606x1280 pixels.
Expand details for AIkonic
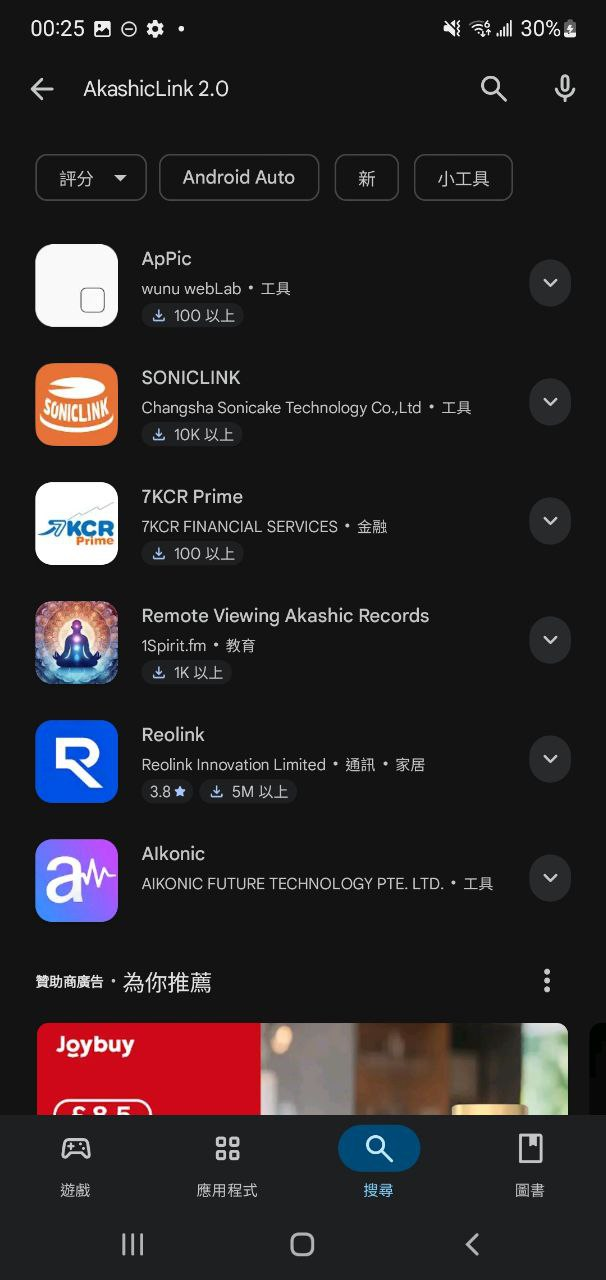(550, 878)
